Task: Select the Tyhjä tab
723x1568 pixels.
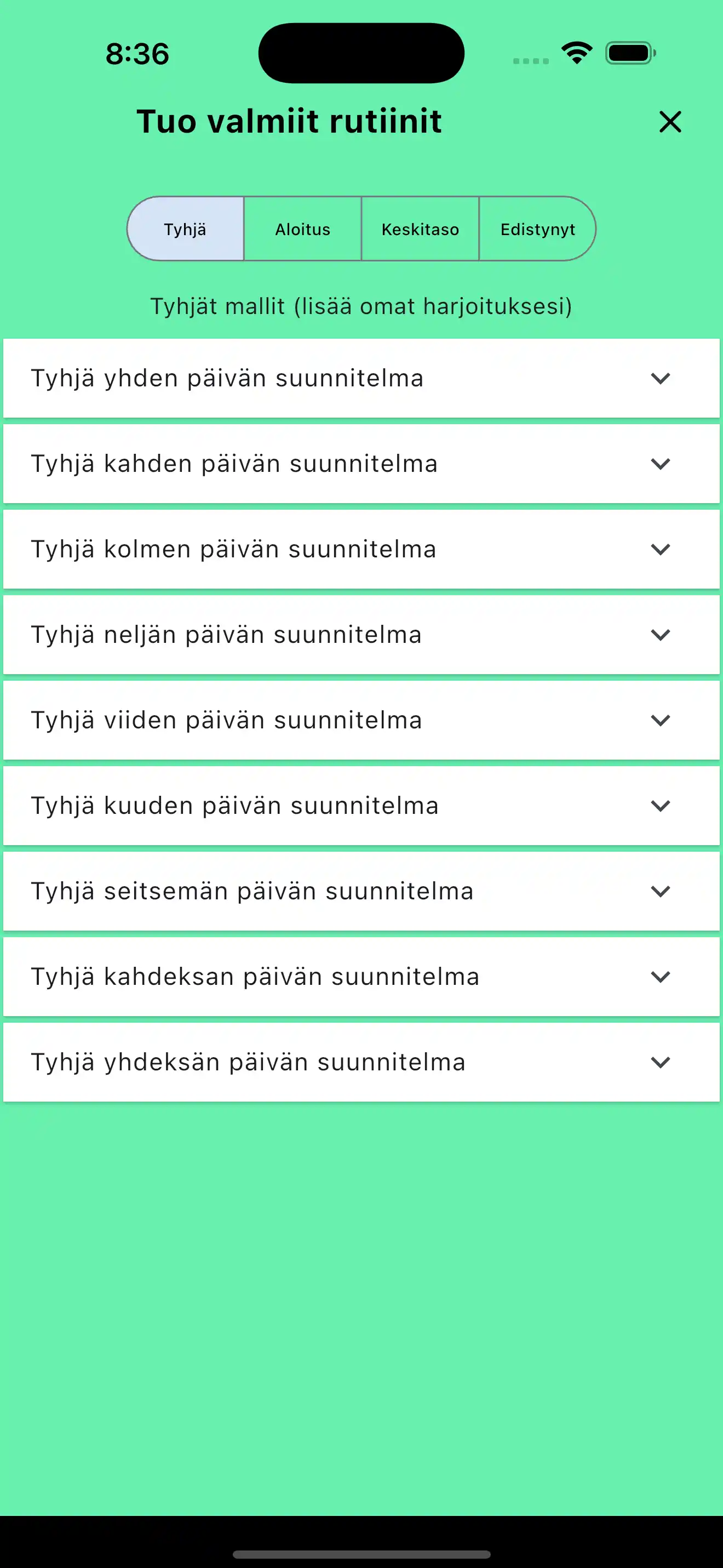Action: 185,229
